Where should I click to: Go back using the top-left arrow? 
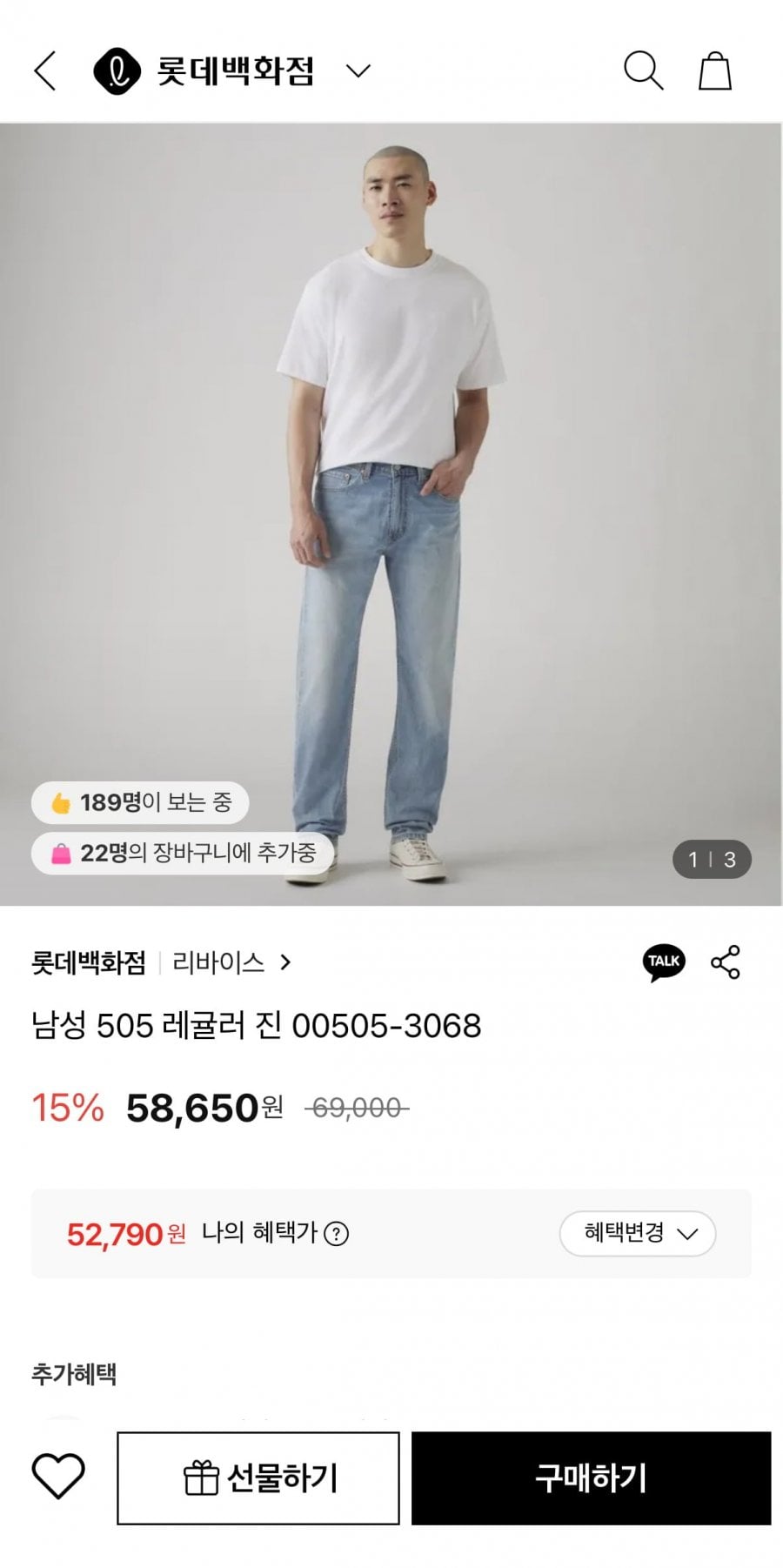pos(45,70)
